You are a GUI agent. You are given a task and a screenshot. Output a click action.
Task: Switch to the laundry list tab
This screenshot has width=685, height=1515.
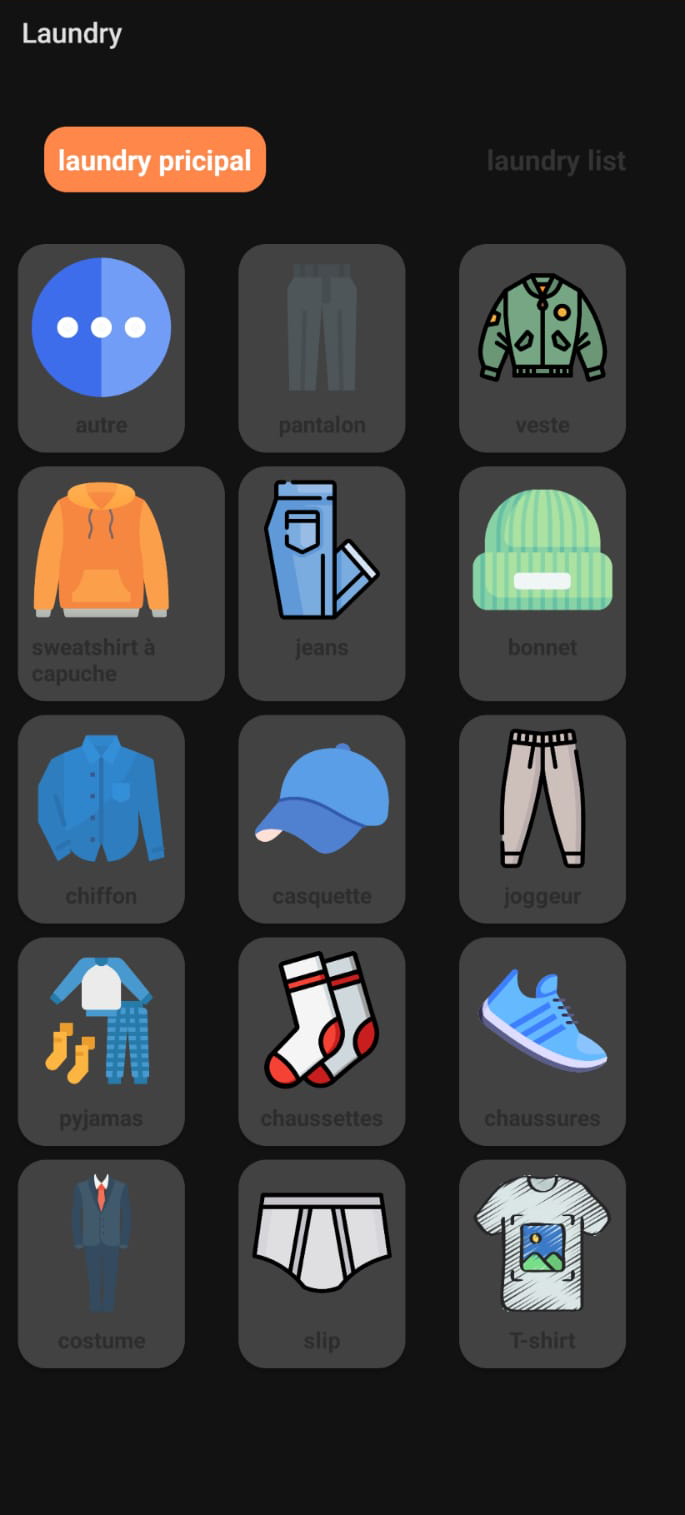pos(556,161)
